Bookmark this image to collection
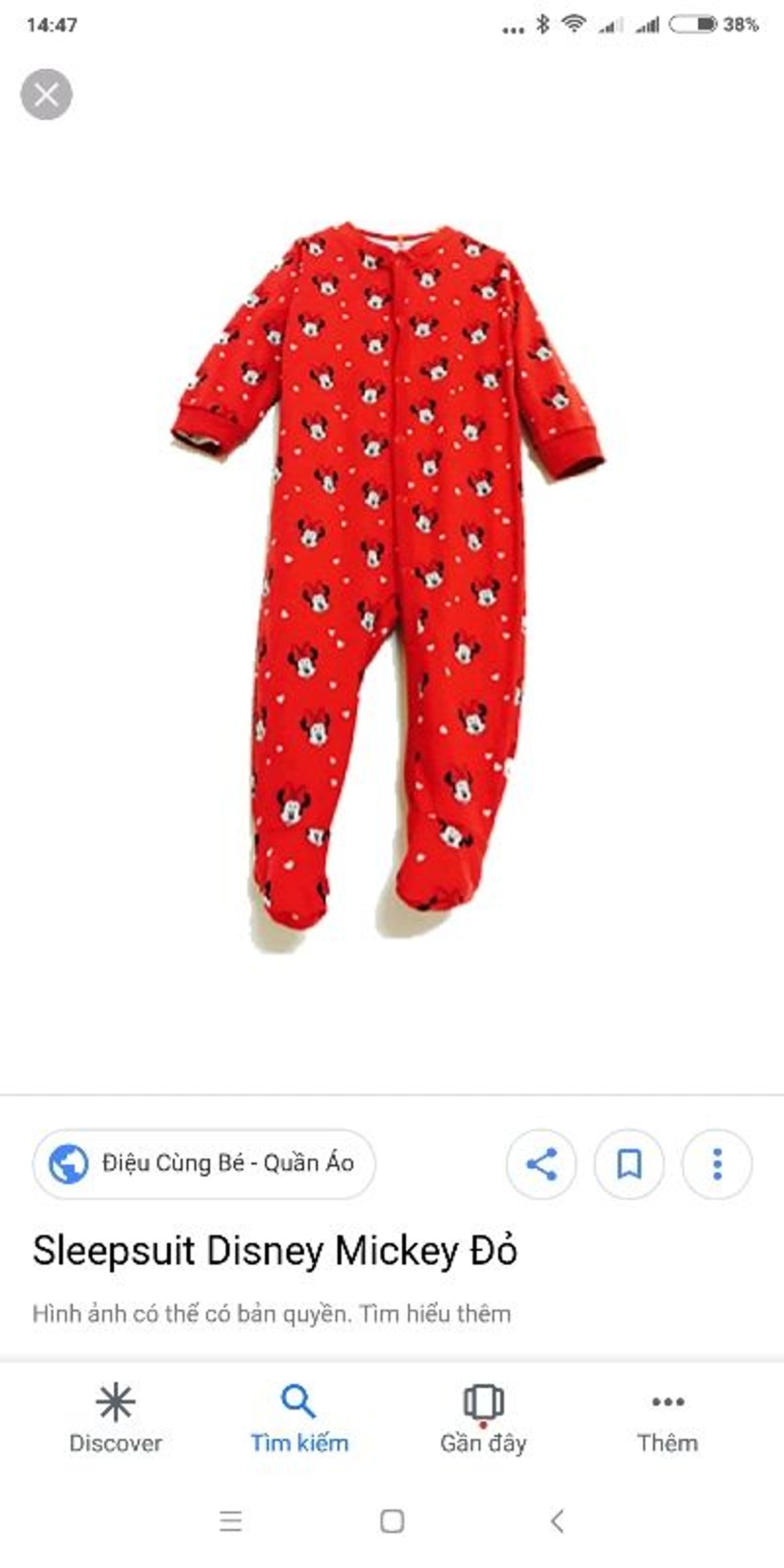 (629, 1164)
